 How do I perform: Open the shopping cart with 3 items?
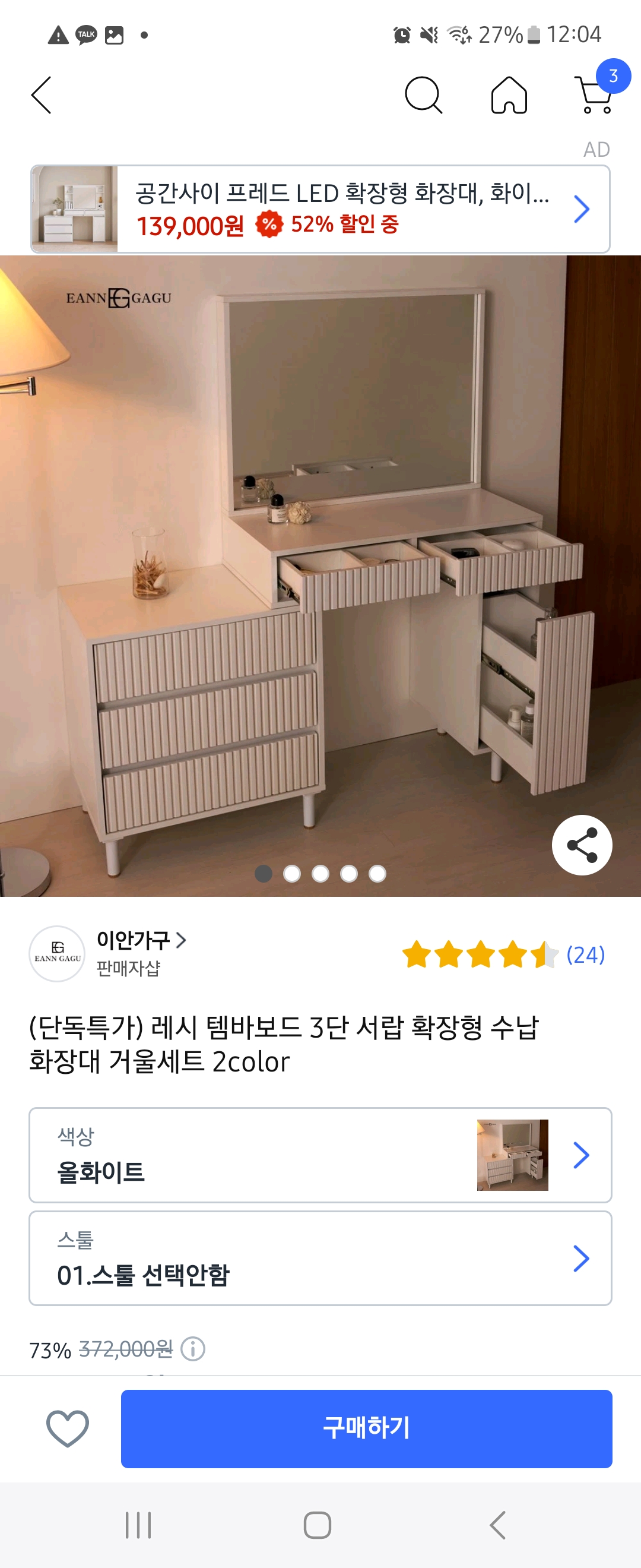[x=595, y=95]
